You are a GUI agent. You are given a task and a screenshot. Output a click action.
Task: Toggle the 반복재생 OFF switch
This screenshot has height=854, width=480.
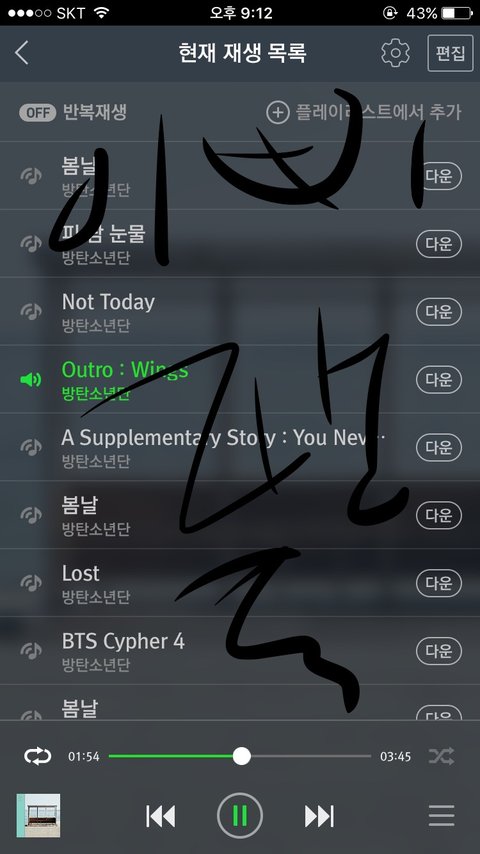(38, 113)
